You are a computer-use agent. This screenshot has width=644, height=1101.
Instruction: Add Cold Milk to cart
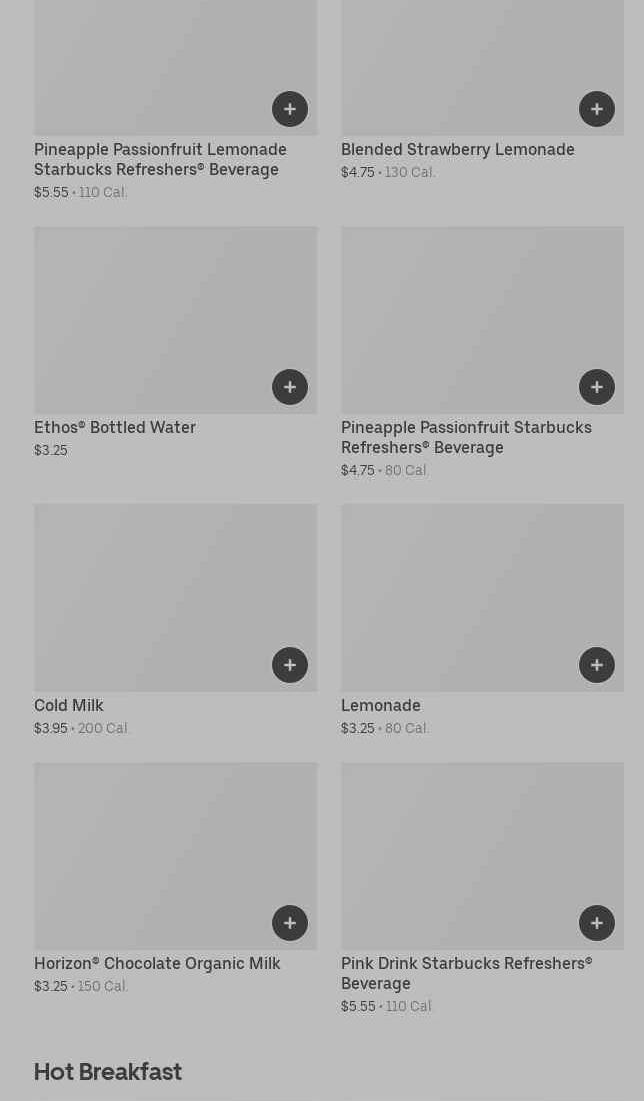[290, 665]
